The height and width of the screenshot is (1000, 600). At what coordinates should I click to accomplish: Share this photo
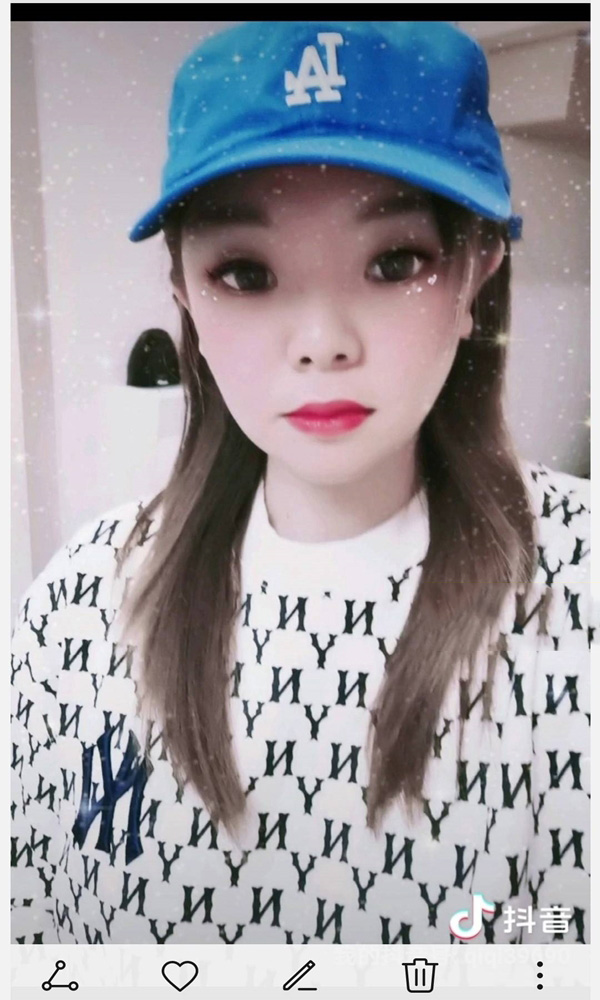[60, 974]
